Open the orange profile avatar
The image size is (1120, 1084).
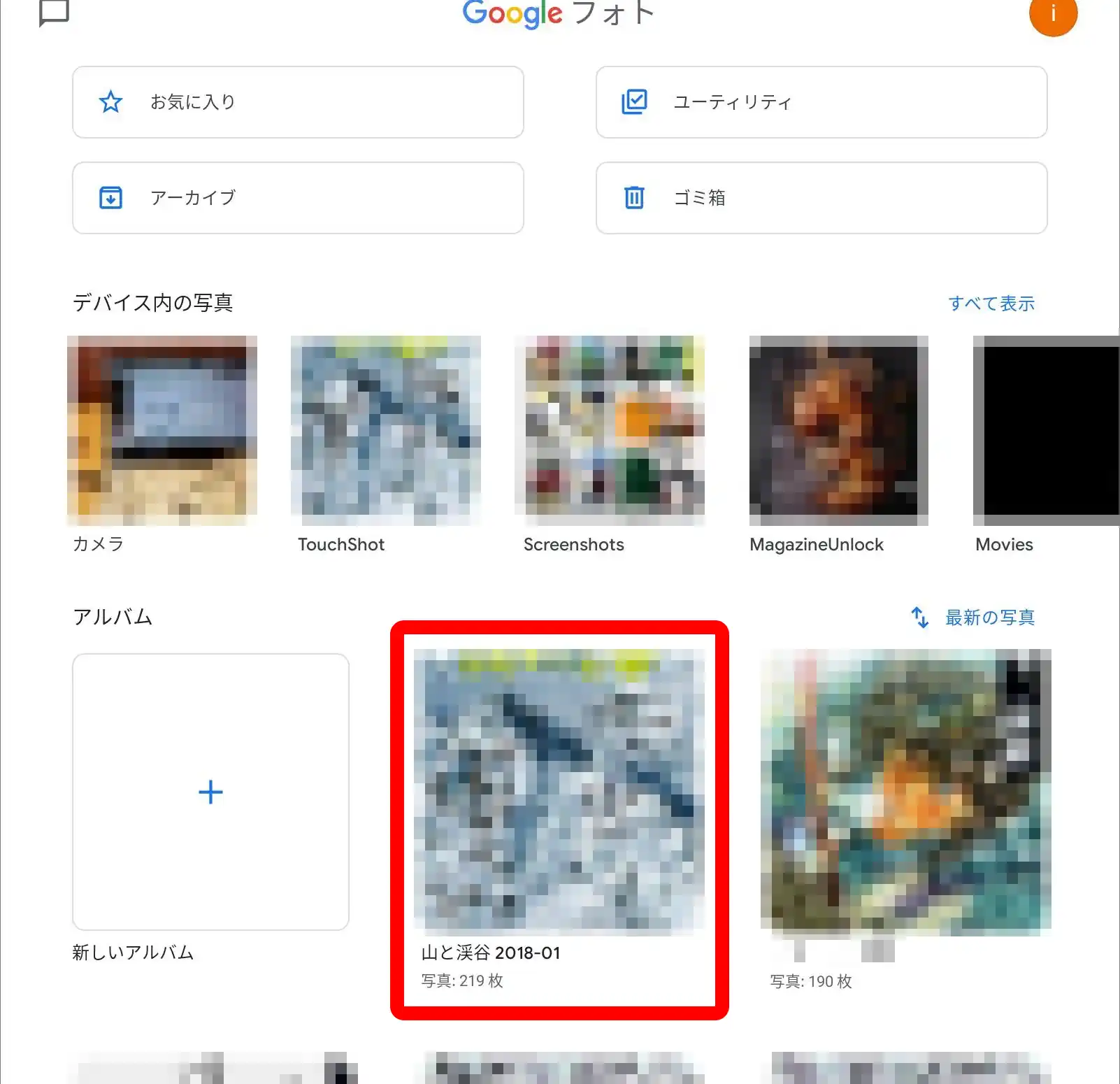[x=1052, y=14]
